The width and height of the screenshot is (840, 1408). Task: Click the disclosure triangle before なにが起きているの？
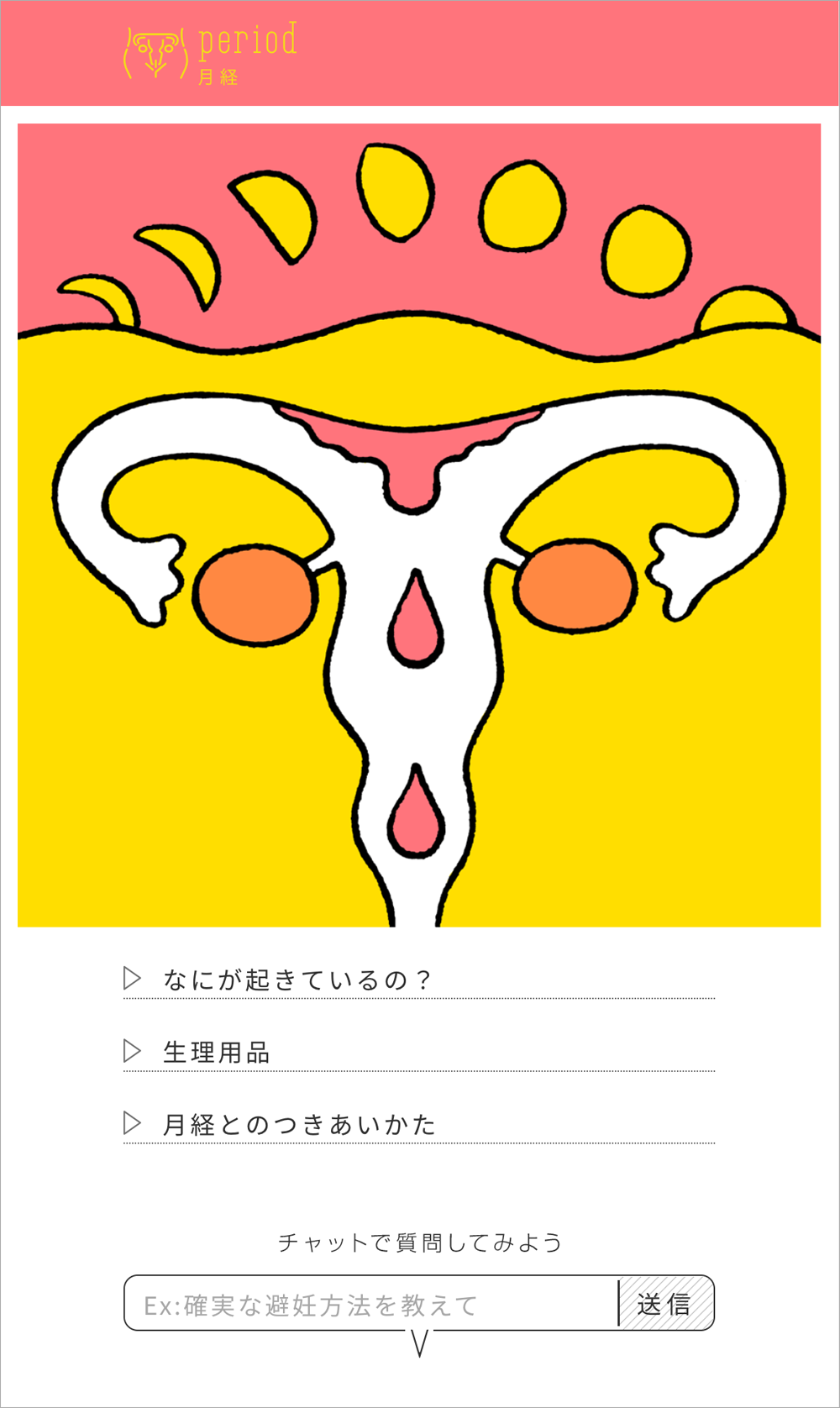[x=132, y=977]
